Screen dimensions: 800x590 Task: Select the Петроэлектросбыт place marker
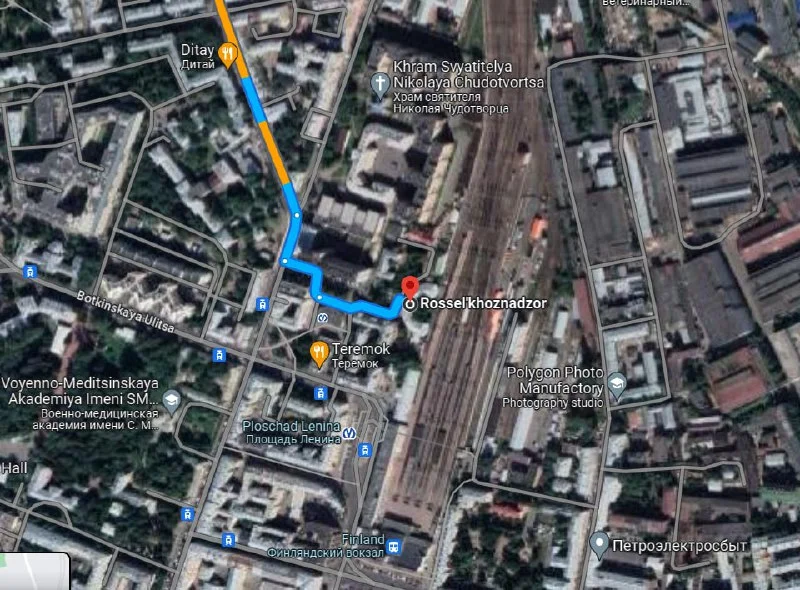coord(599,544)
